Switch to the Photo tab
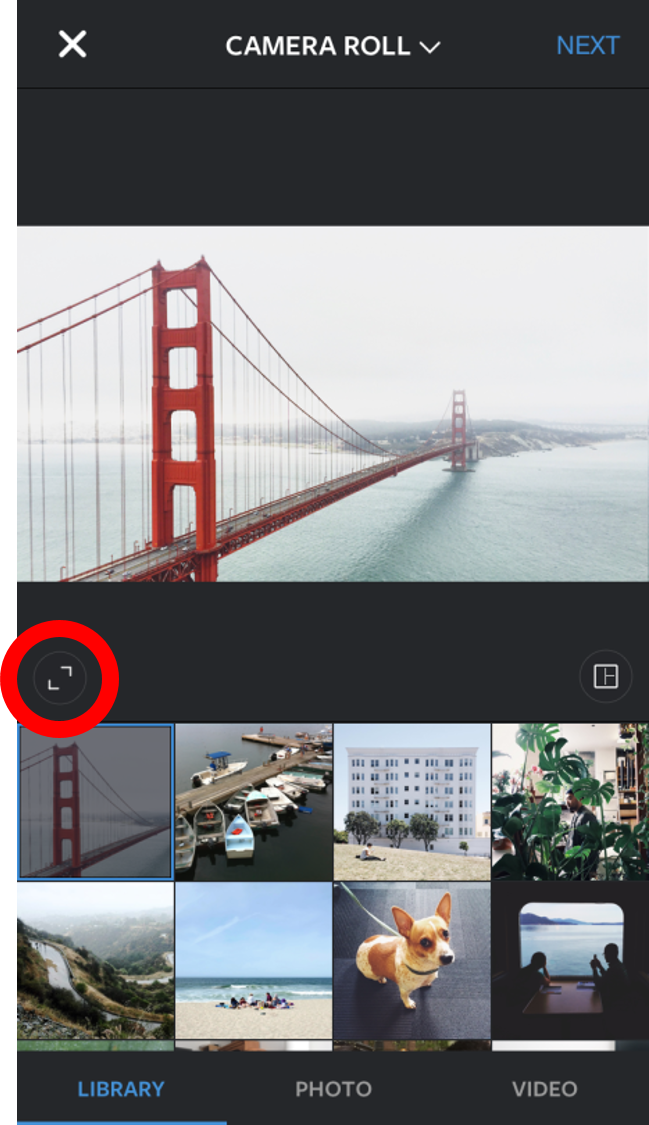 [333, 1089]
